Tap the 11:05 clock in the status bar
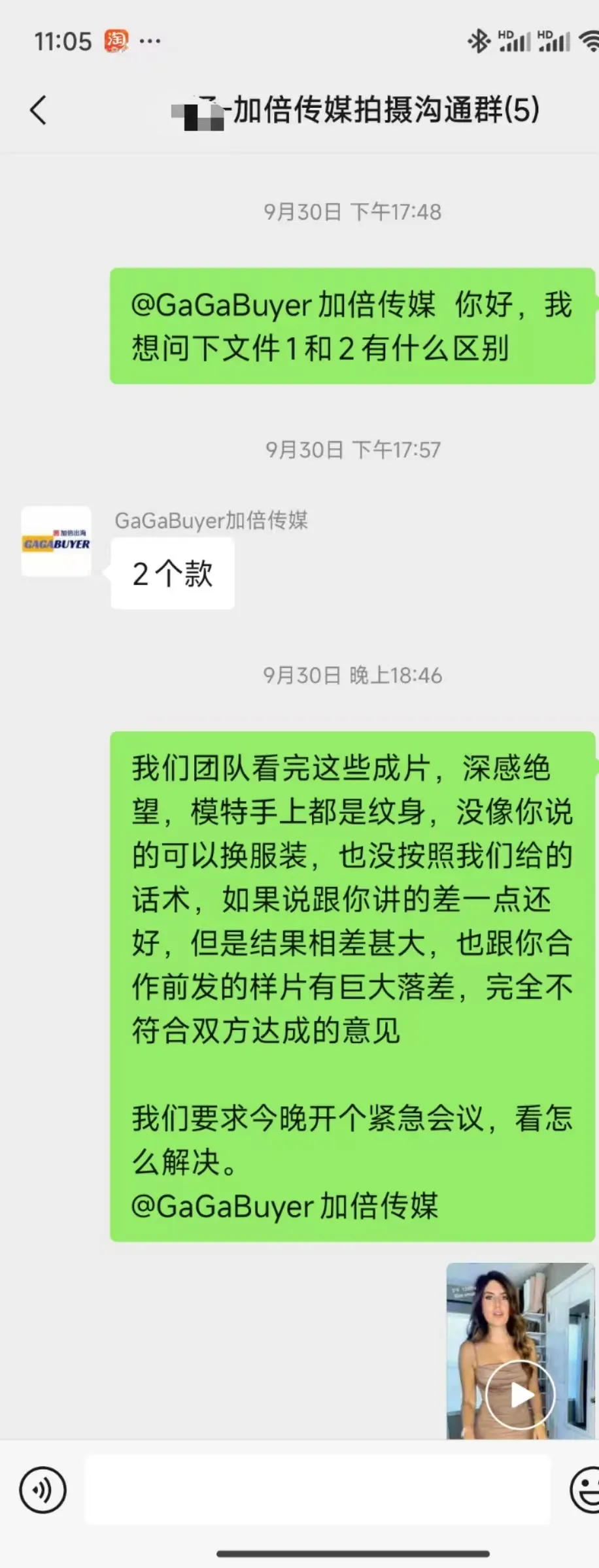This screenshot has height=1568, width=599. click(63, 41)
